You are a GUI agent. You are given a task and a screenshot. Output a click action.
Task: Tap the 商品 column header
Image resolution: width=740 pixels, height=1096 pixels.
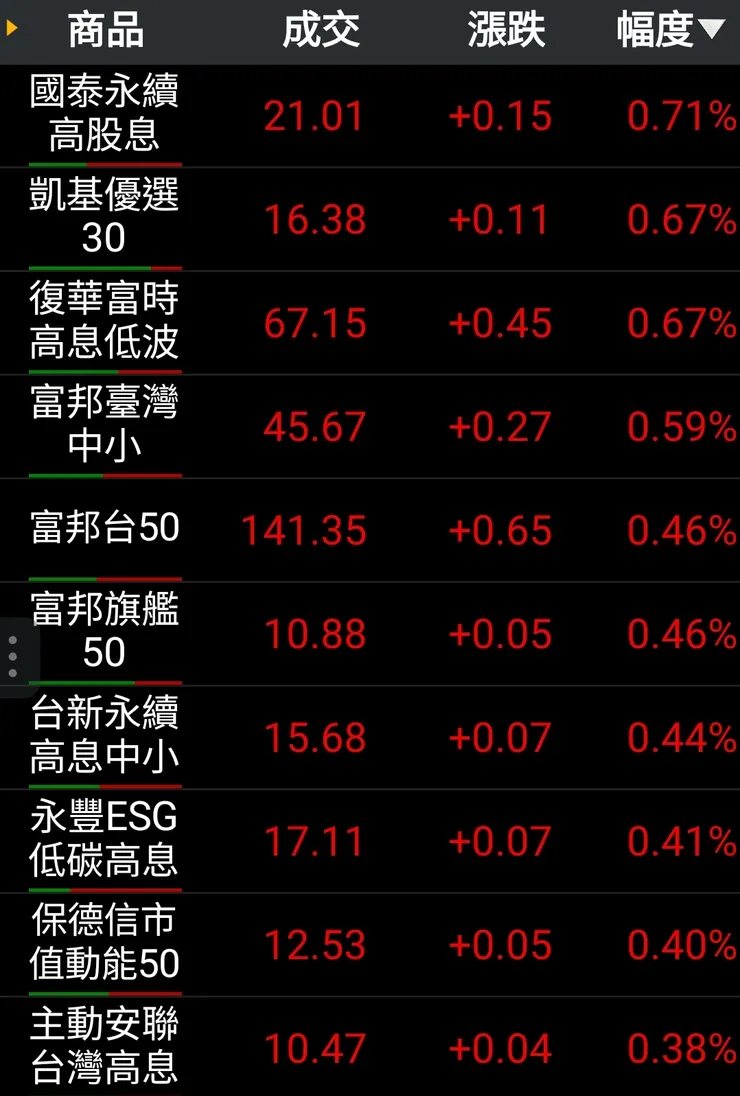[106, 31]
